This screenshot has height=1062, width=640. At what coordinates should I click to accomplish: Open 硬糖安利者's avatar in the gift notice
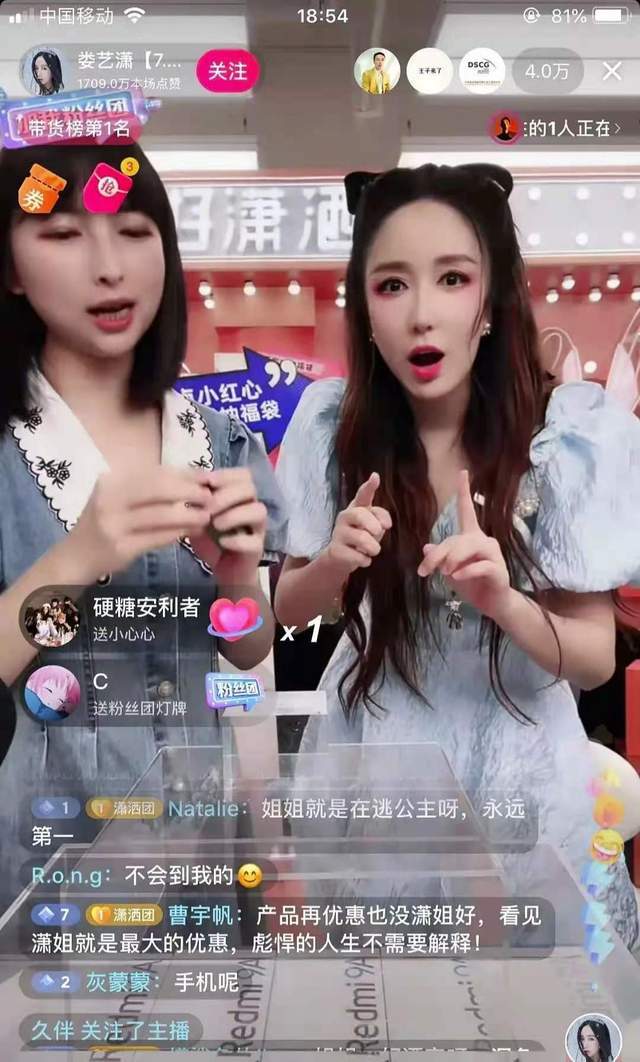click(50, 617)
